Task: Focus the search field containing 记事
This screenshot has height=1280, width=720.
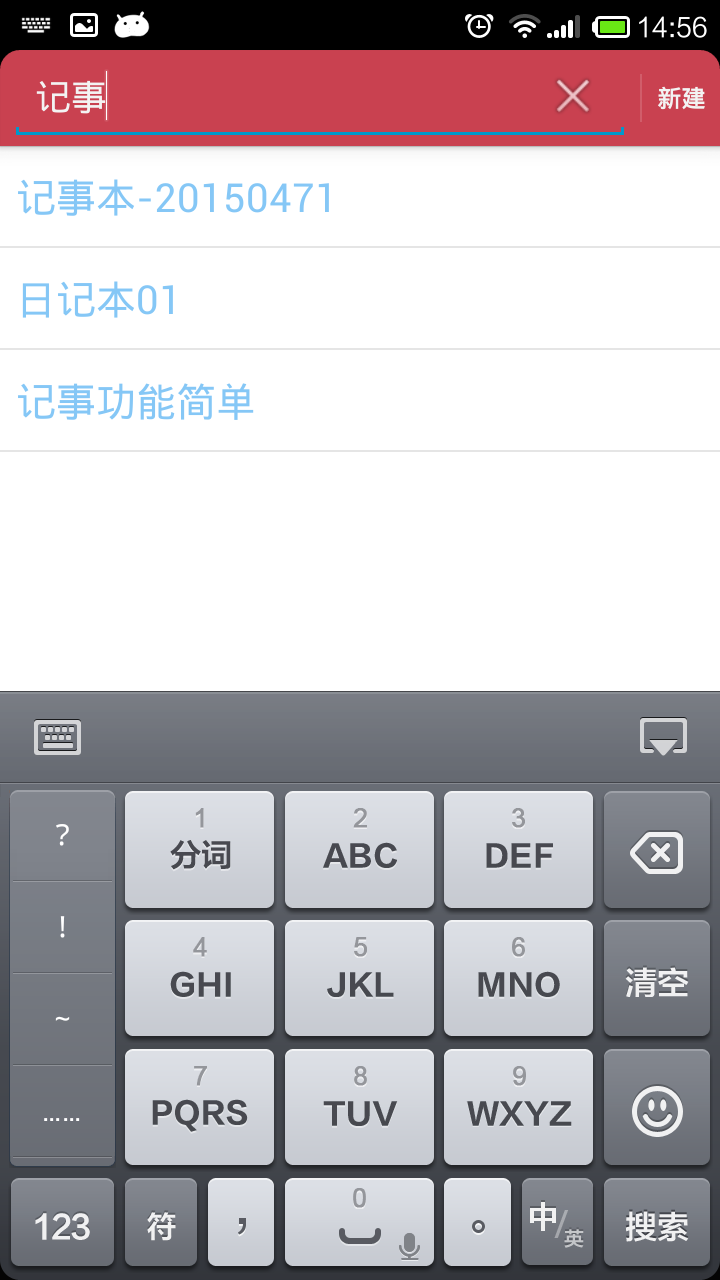Action: tap(300, 98)
